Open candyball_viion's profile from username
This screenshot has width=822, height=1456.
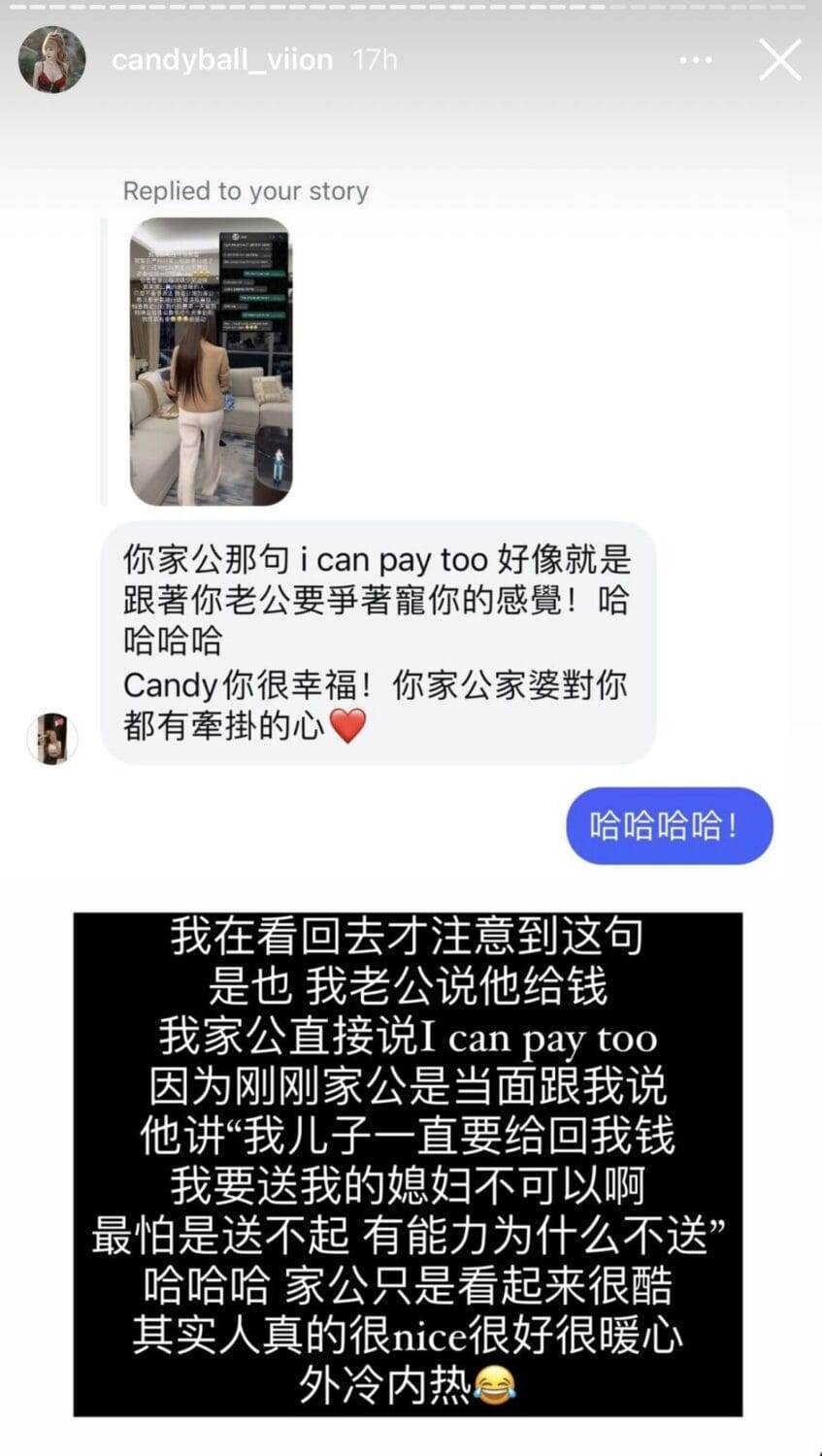click(221, 60)
